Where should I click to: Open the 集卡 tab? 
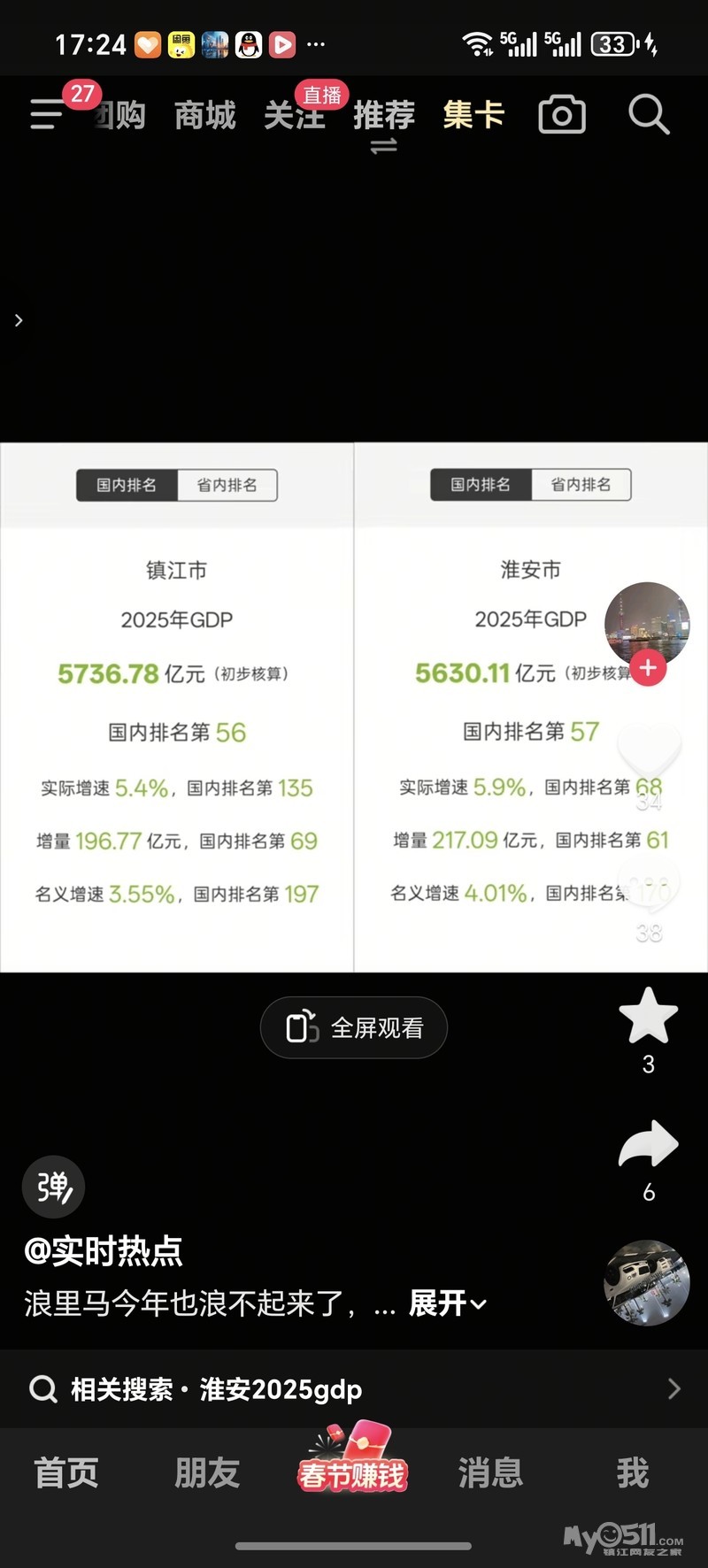point(473,115)
